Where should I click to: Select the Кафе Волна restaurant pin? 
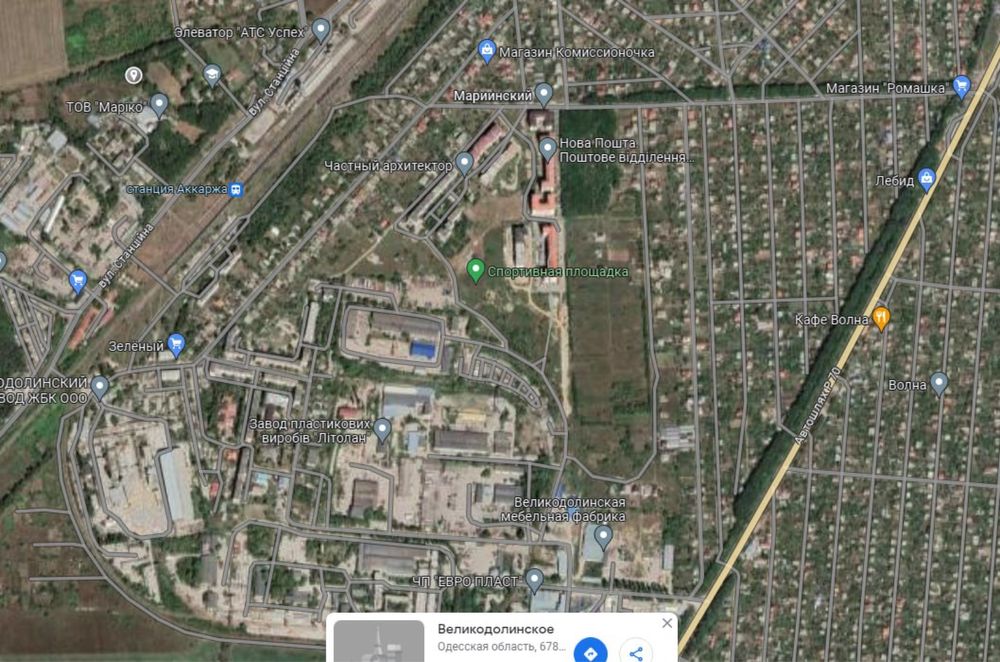pos(881,317)
